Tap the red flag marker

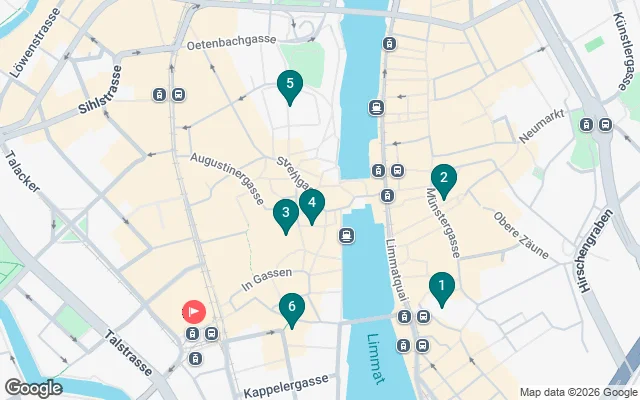[192, 312]
